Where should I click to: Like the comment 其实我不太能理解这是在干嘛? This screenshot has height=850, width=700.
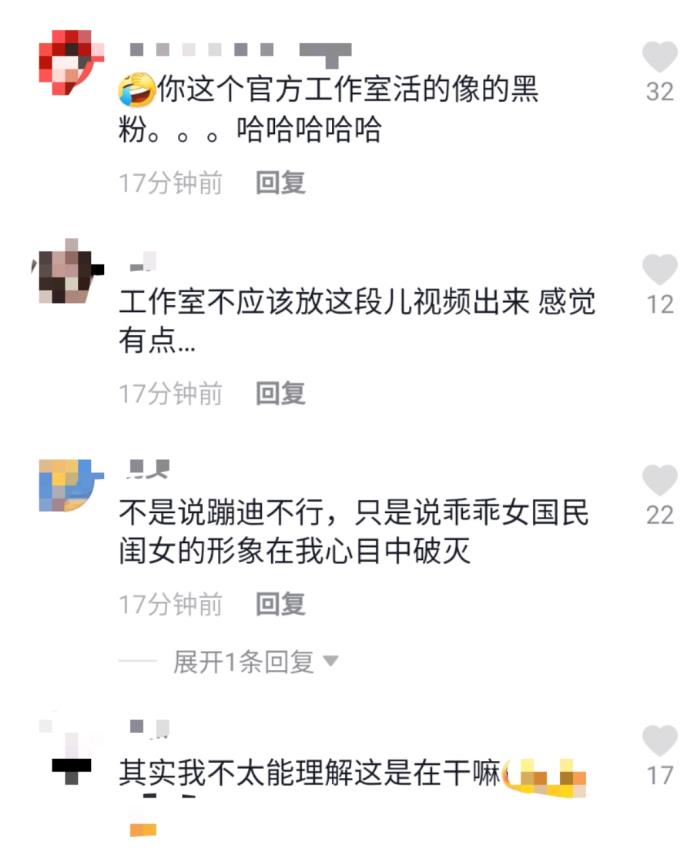[x=659, y=741]
